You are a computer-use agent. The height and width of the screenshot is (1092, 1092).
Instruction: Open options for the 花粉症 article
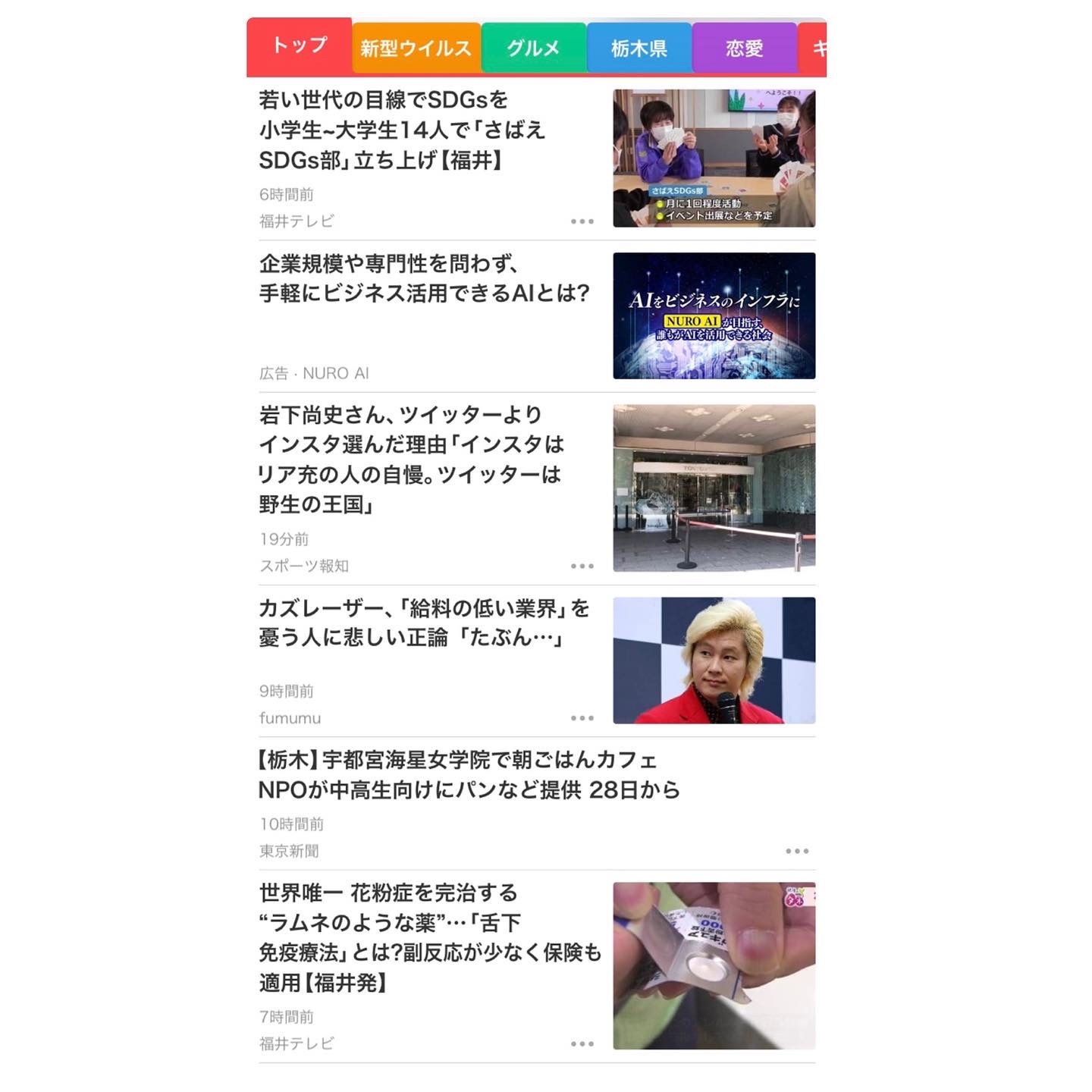[582, 1043]
